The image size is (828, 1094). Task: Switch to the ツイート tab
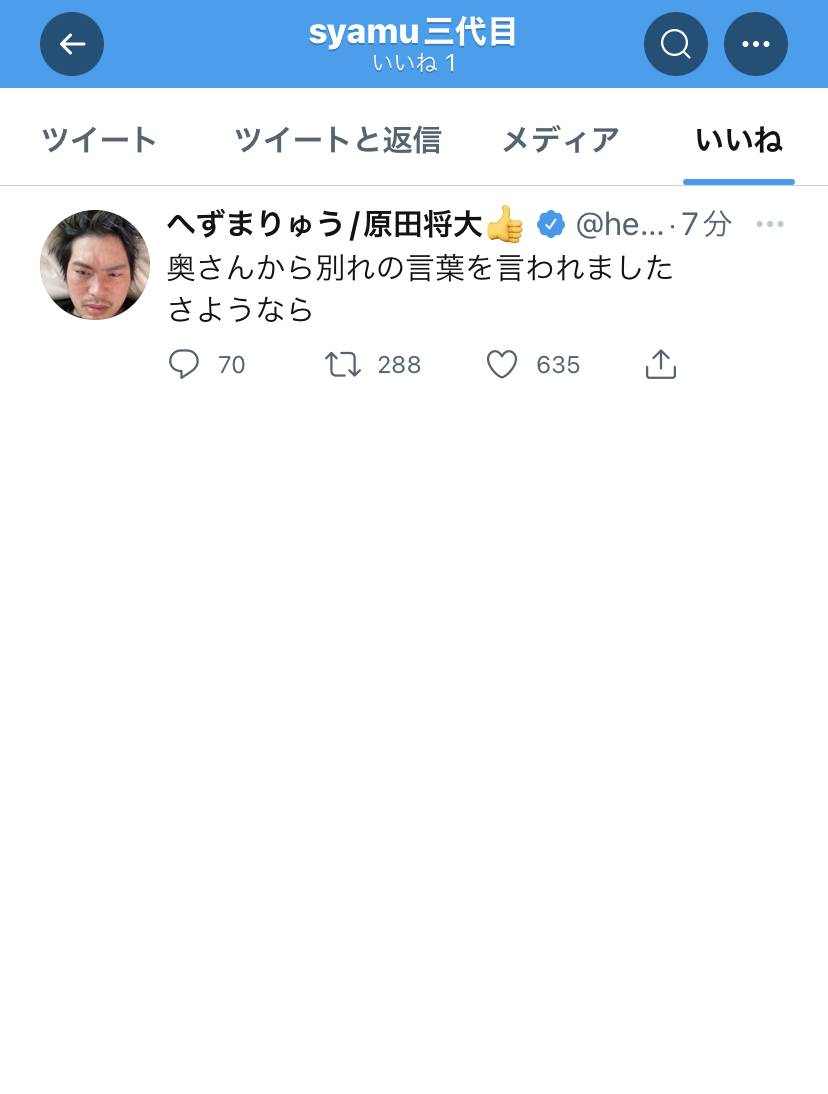pos(99,140)
